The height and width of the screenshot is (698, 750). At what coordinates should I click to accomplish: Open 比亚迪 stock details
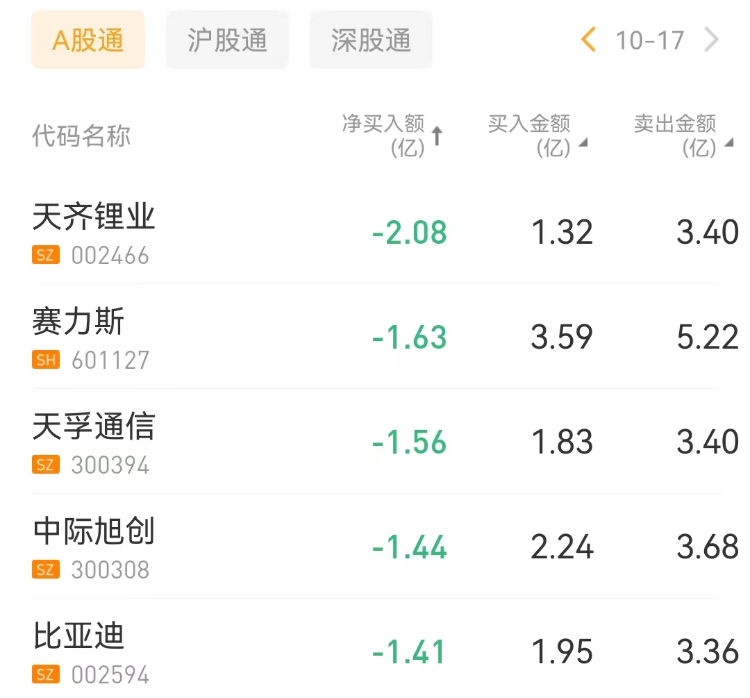click(x=80, y=650)
